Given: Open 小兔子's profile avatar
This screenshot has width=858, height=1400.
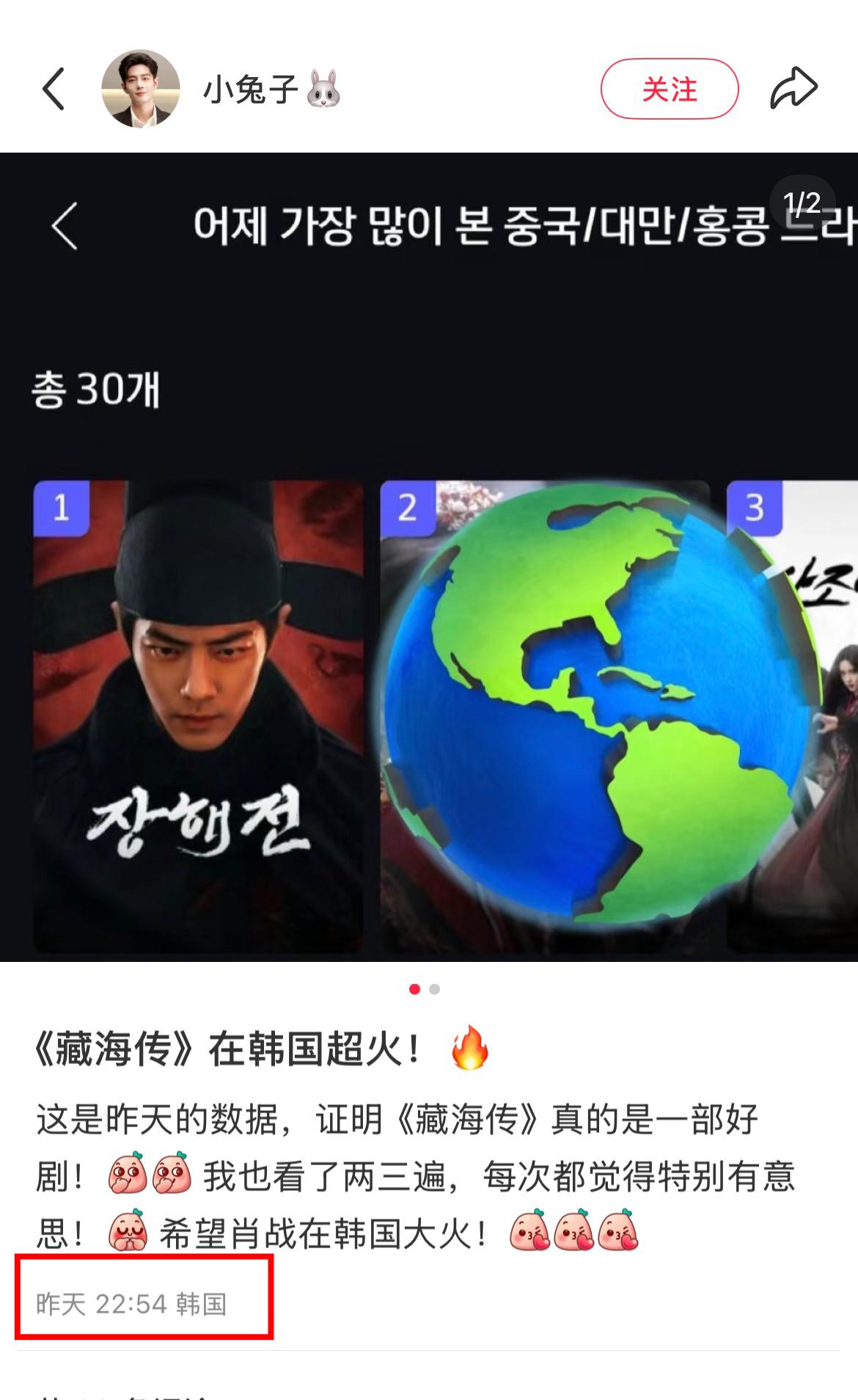Looking at the screenshot, I should [x=141, y=89].
